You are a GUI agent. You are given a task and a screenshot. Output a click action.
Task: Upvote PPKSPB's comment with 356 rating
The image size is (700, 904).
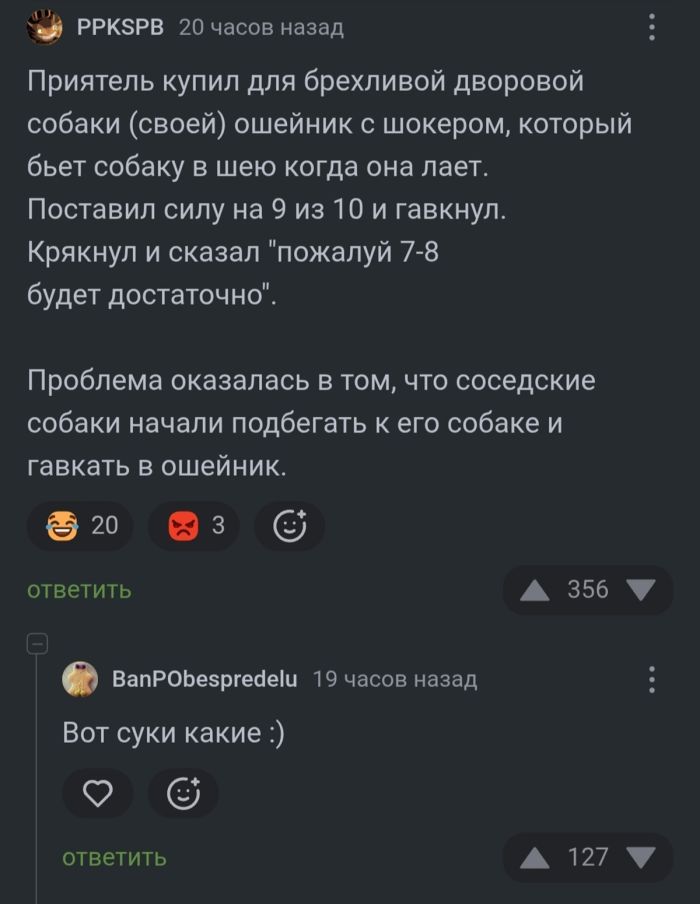click(536, 590)
